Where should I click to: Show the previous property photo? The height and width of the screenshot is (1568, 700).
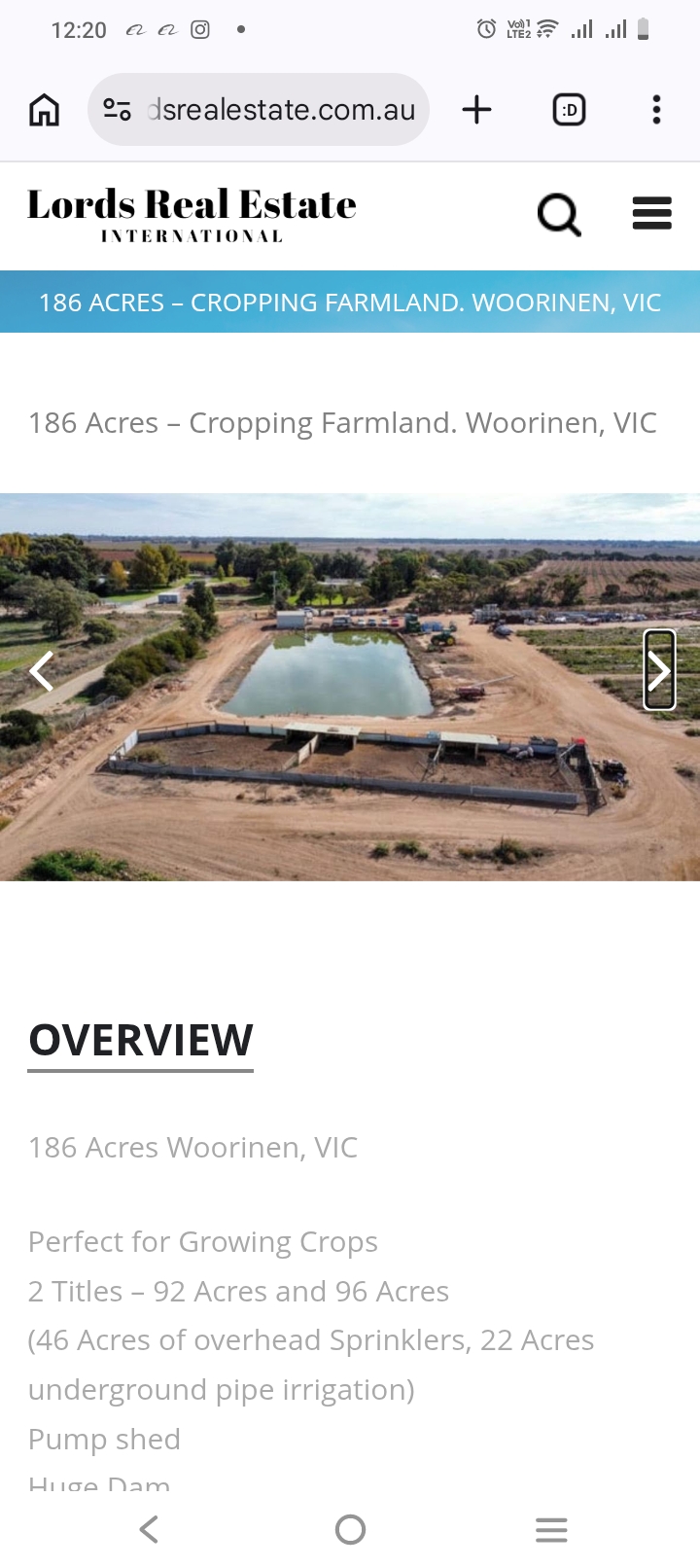[x=41, y=671]
